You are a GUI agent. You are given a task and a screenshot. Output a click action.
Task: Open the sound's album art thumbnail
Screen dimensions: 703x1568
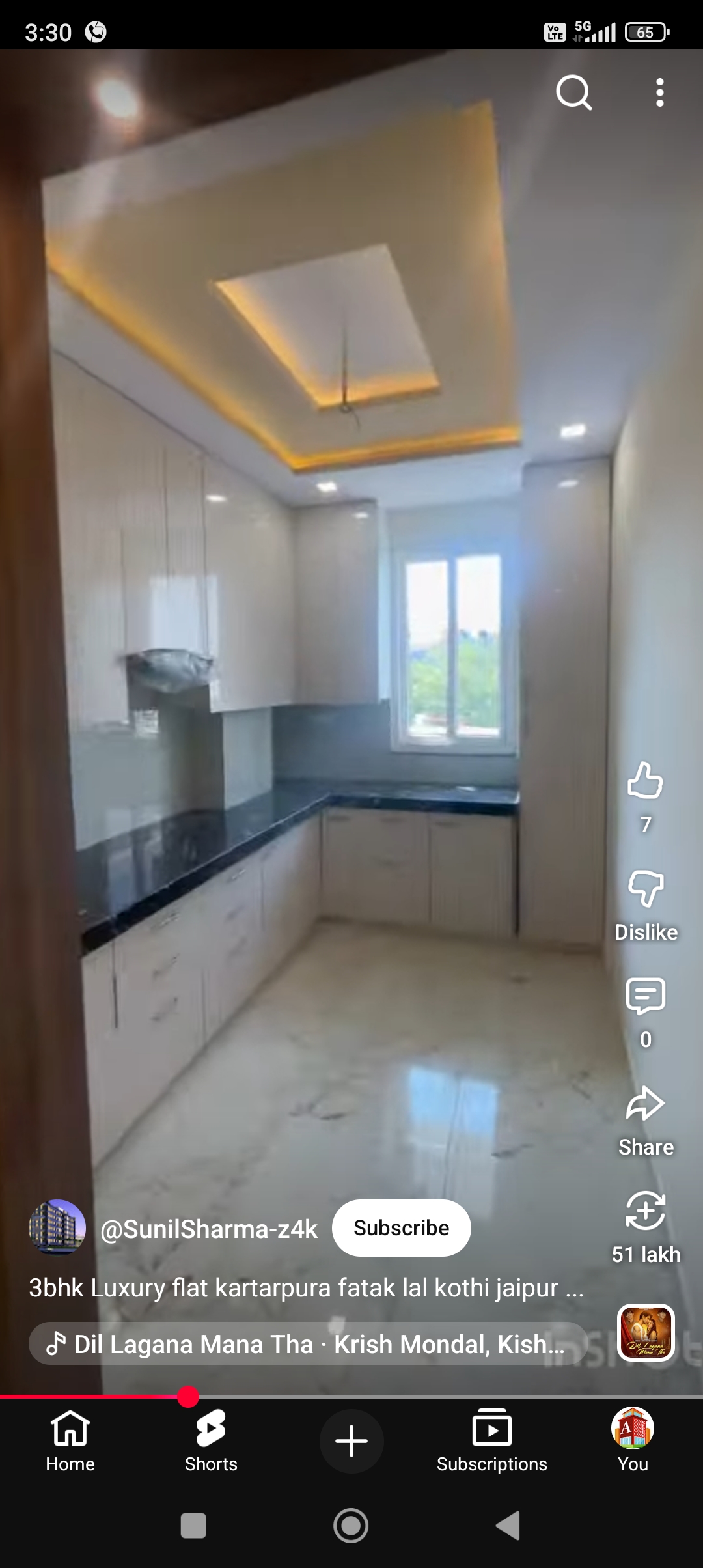pos(646,1333)
